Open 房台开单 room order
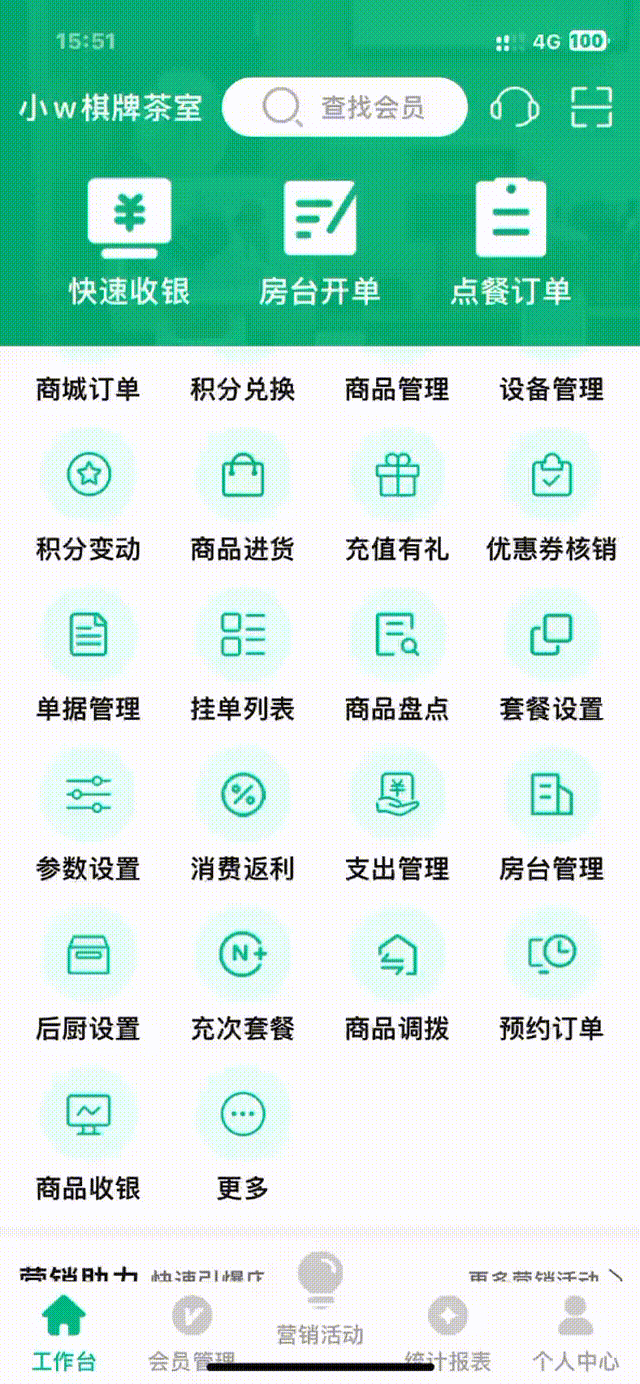 (319, 241)
